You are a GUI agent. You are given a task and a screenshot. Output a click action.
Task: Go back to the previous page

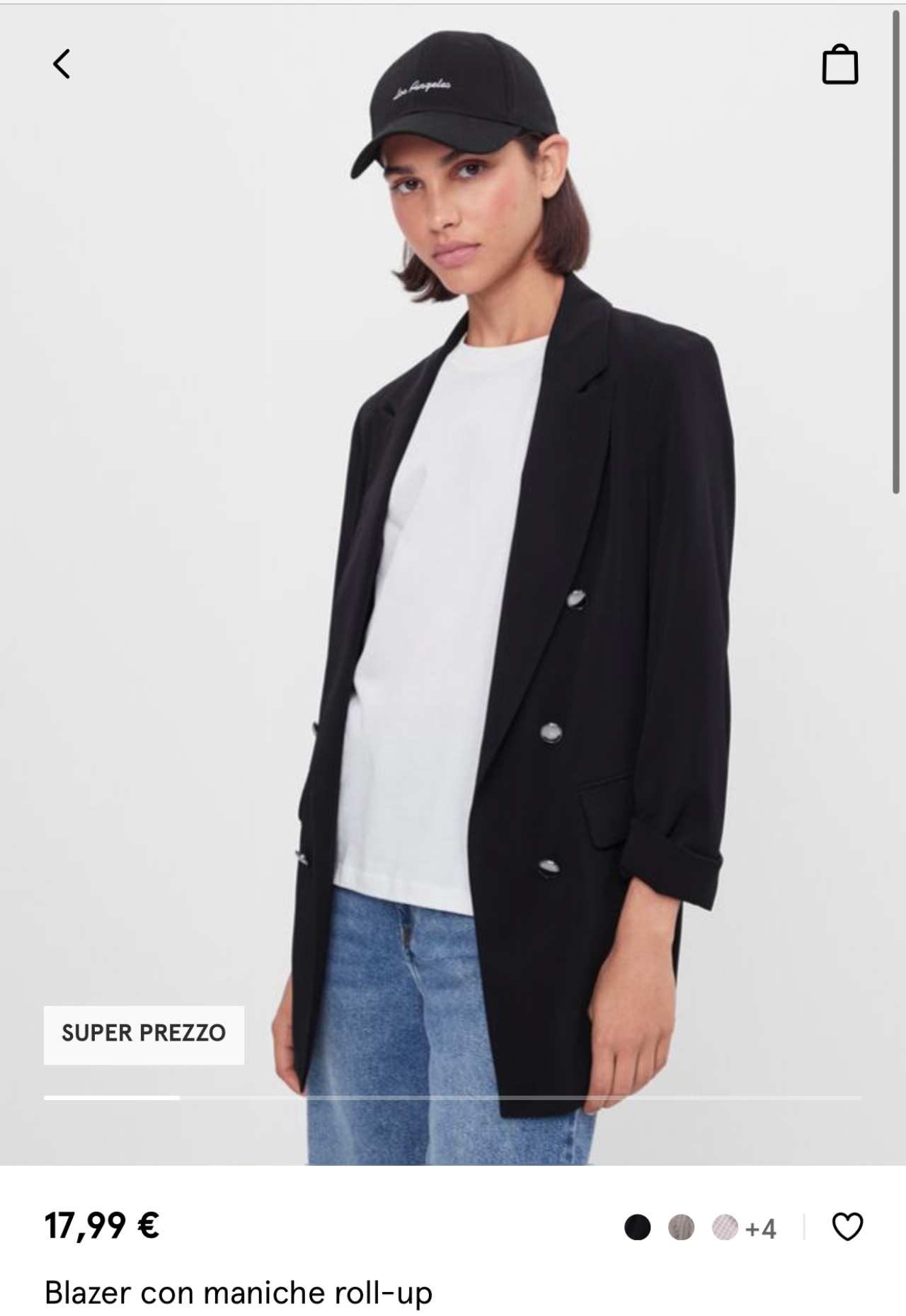[x=62, y=64]
